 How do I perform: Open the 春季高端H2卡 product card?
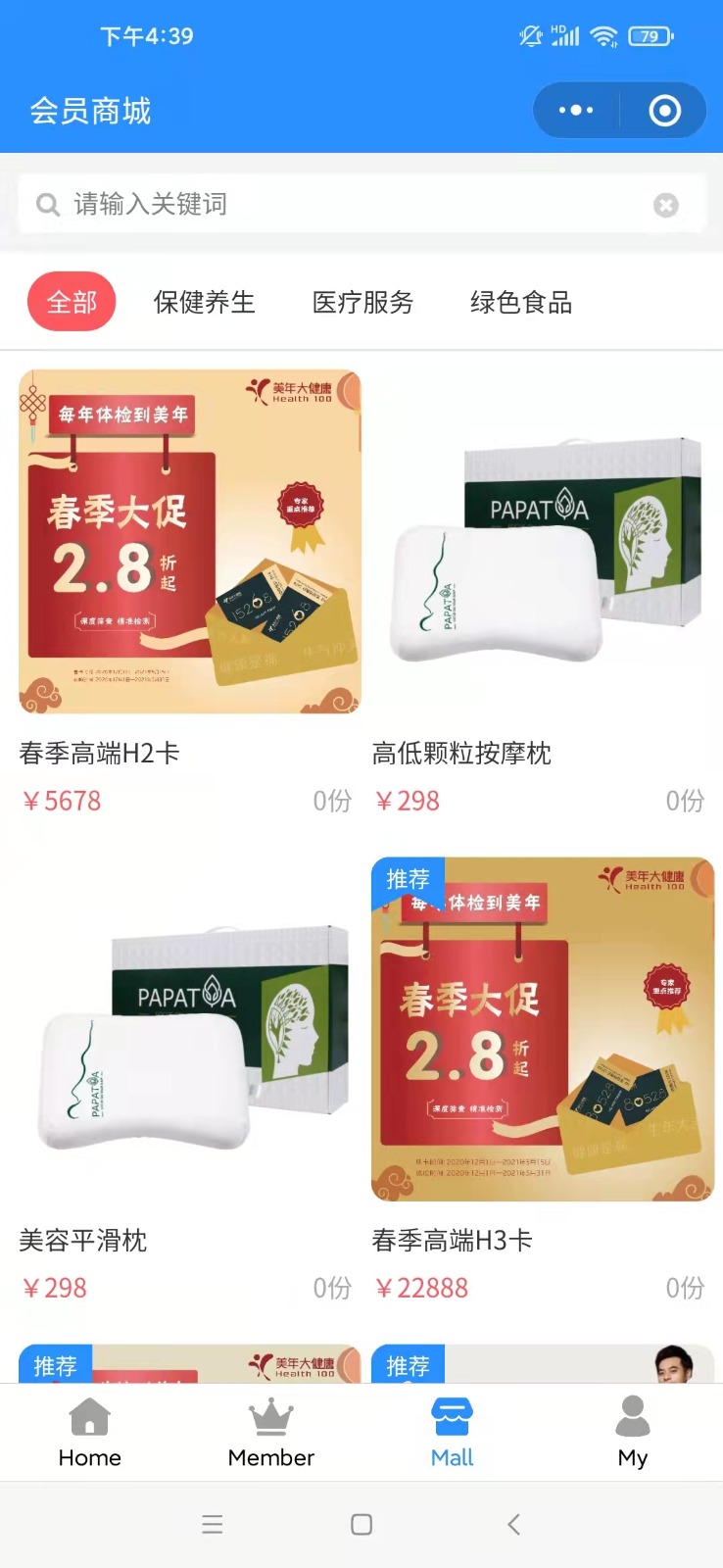coord(185,593)
